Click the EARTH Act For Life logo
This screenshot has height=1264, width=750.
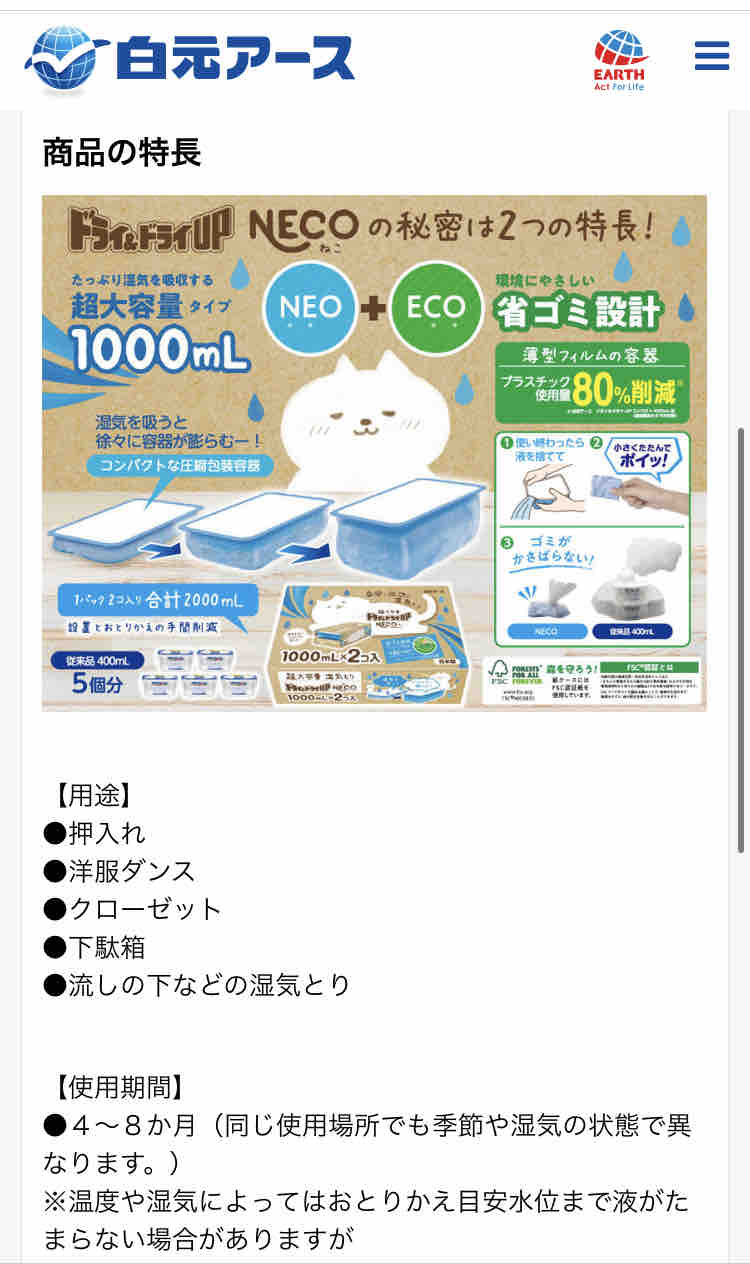pos(620,57)
